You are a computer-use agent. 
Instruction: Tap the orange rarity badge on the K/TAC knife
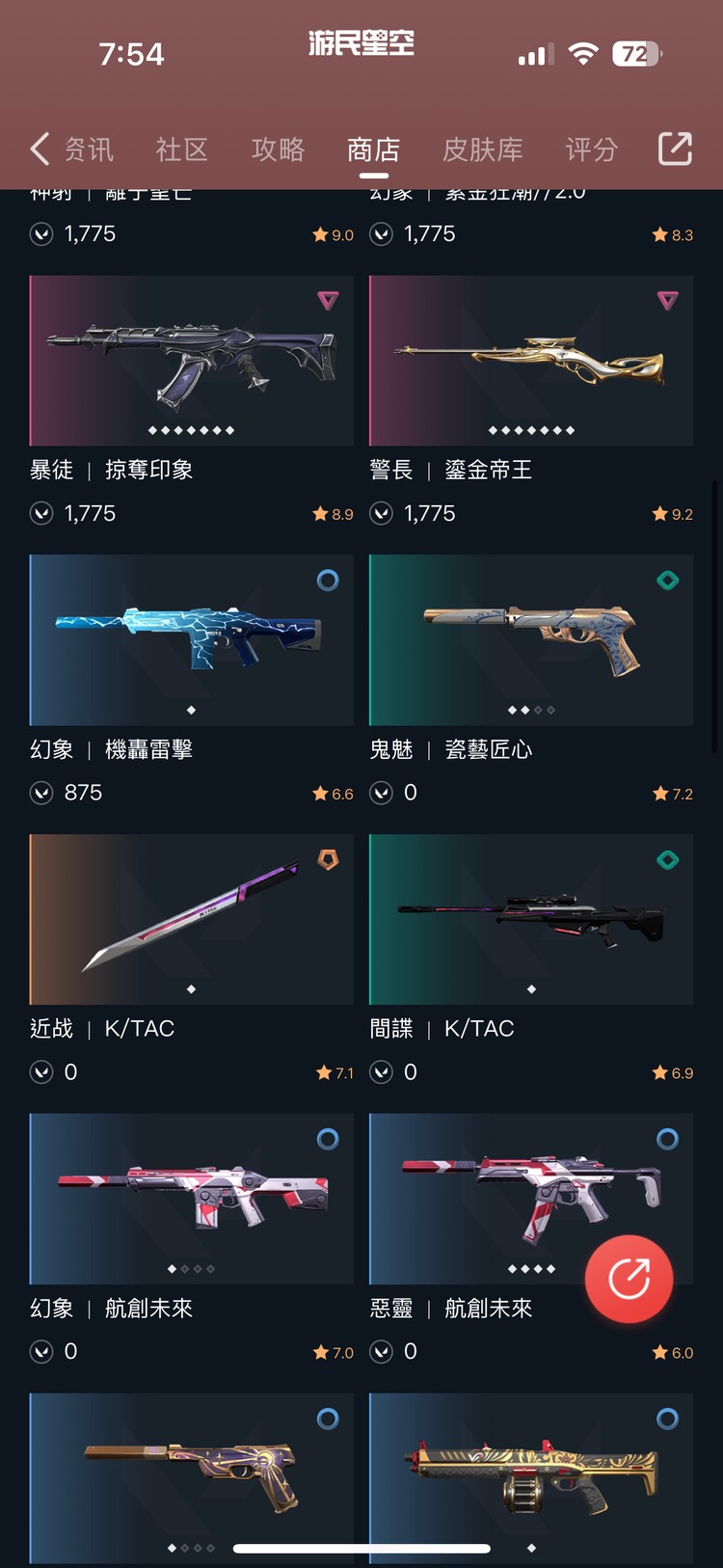[x=328, y=860]
